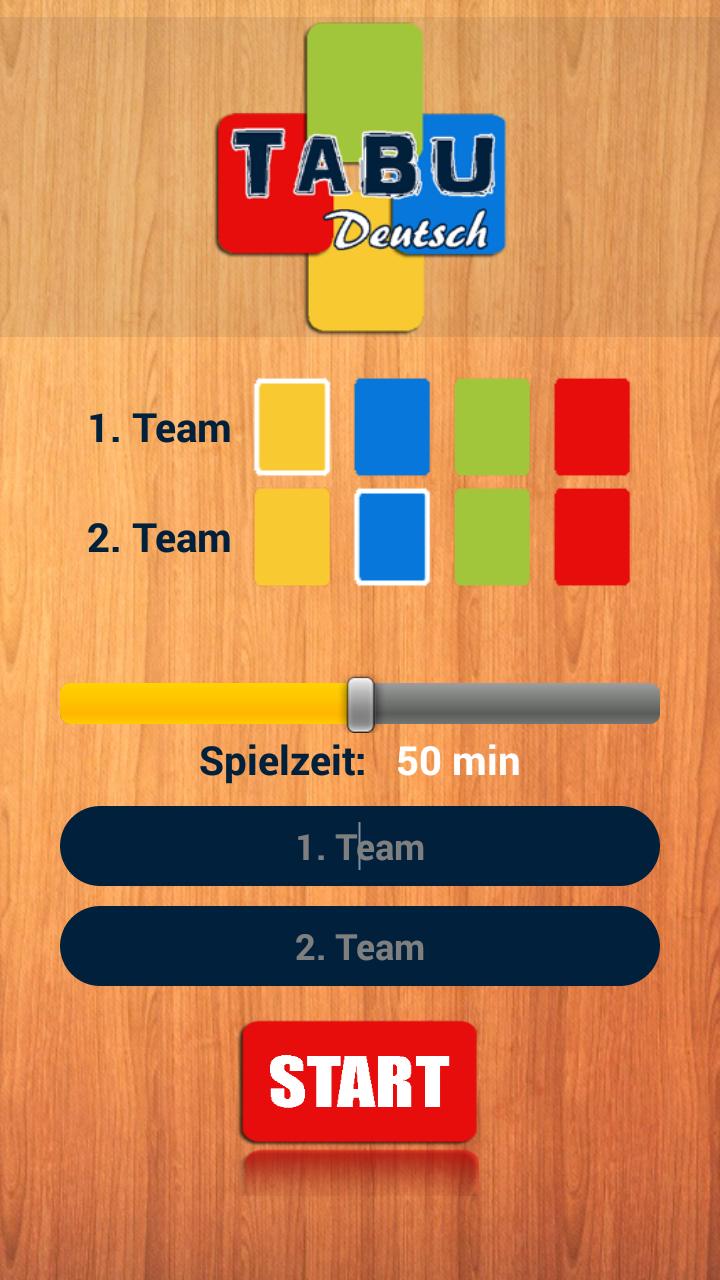Set red color for 2. Team
The height and width of the screenshot is (1280, 720).
point(592,537)
